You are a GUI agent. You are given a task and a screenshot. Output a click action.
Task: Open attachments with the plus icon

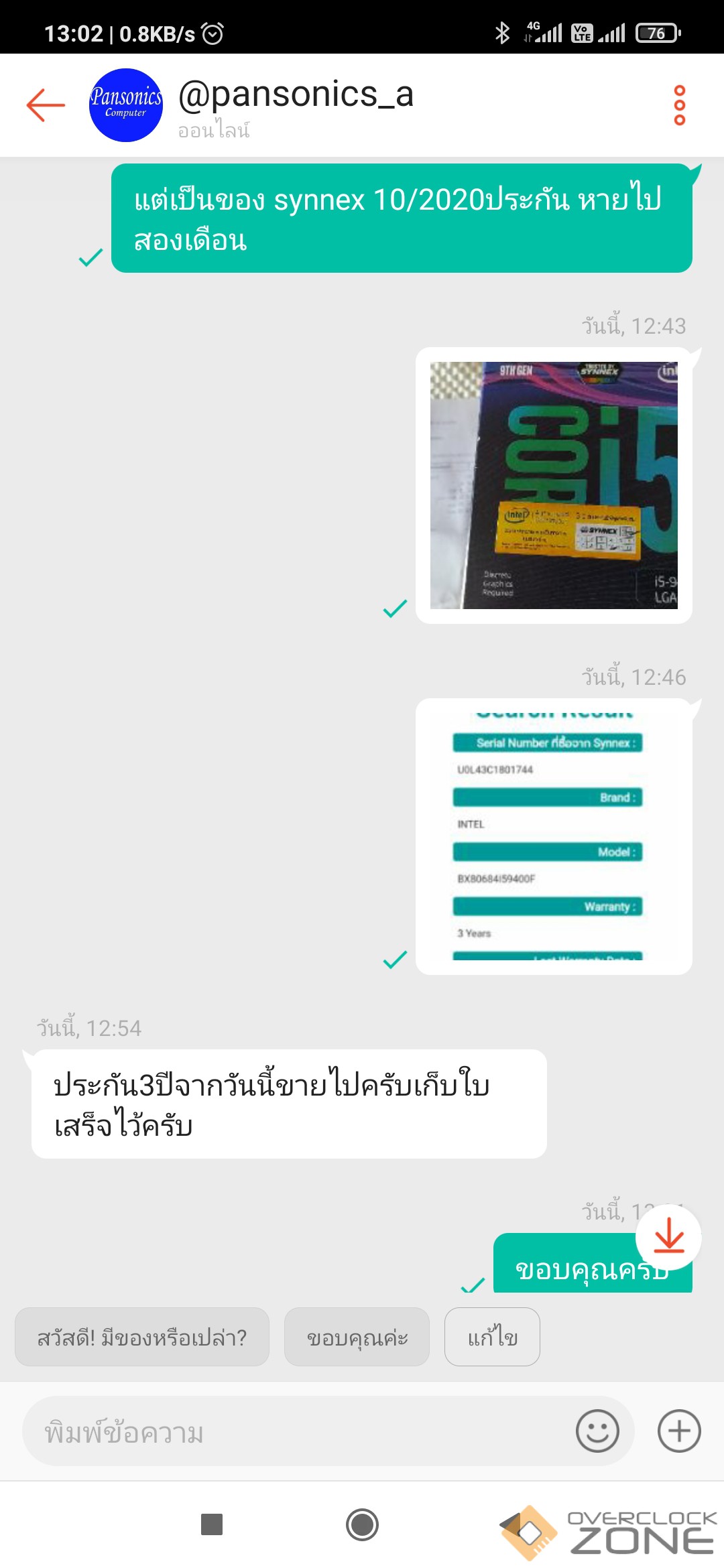679,1431
